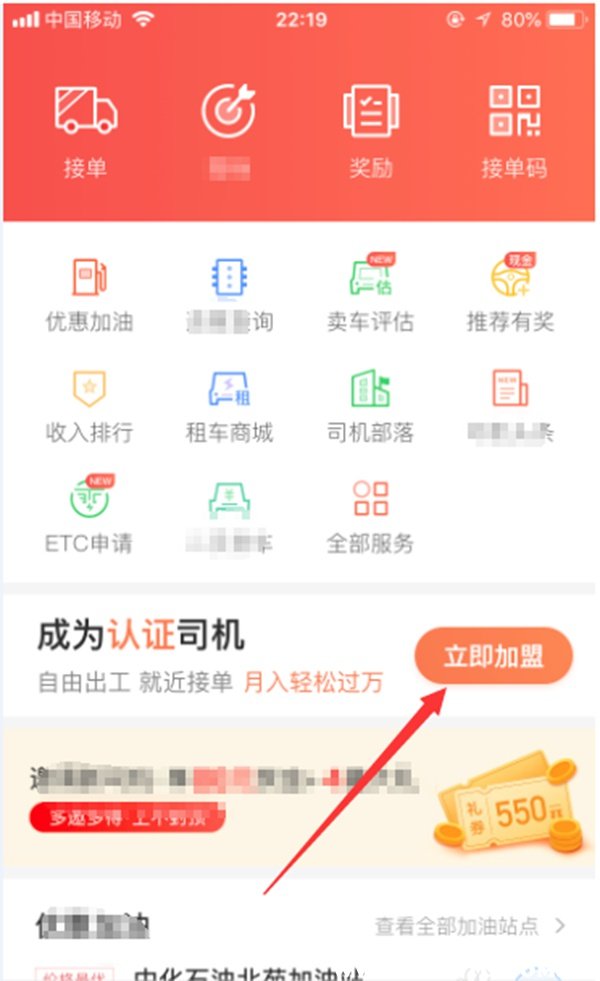Open 租车商城 car rental mall
Image resolution: width=600 pixels, height=981 pixels.
point(229,405)
